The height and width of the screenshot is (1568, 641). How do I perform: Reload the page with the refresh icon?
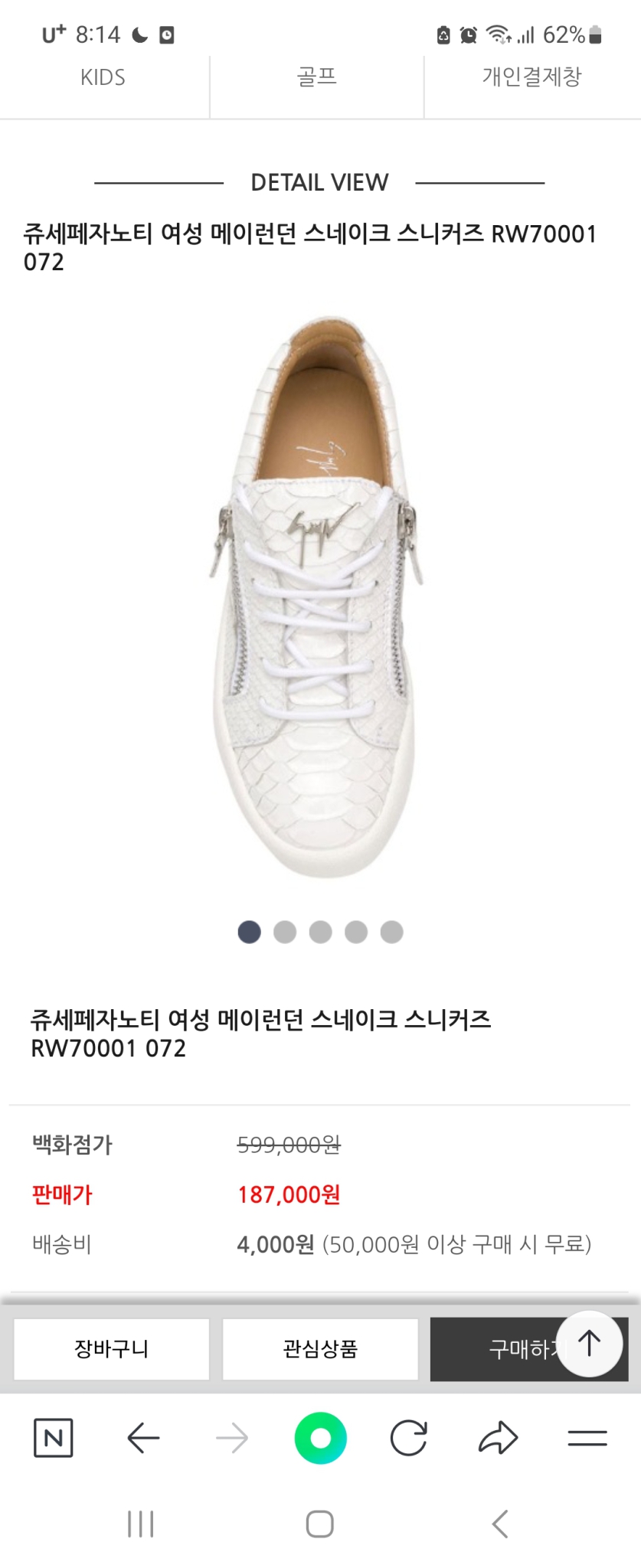[x=410, y=1438]
